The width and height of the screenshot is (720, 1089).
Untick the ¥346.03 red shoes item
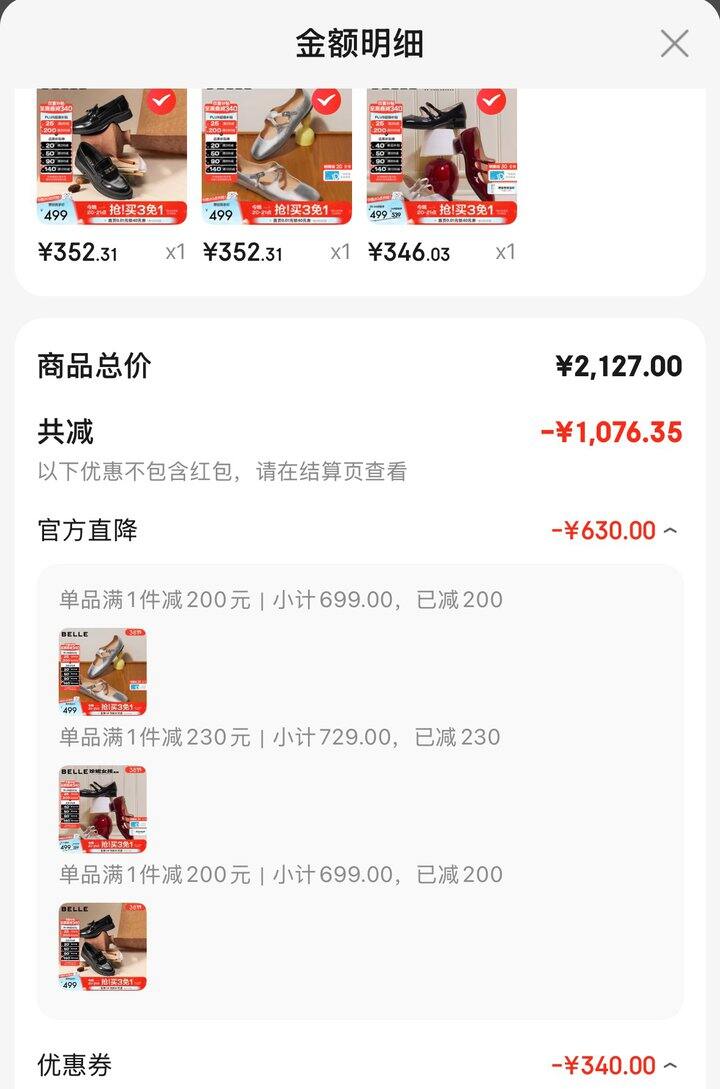pos(491,101)
